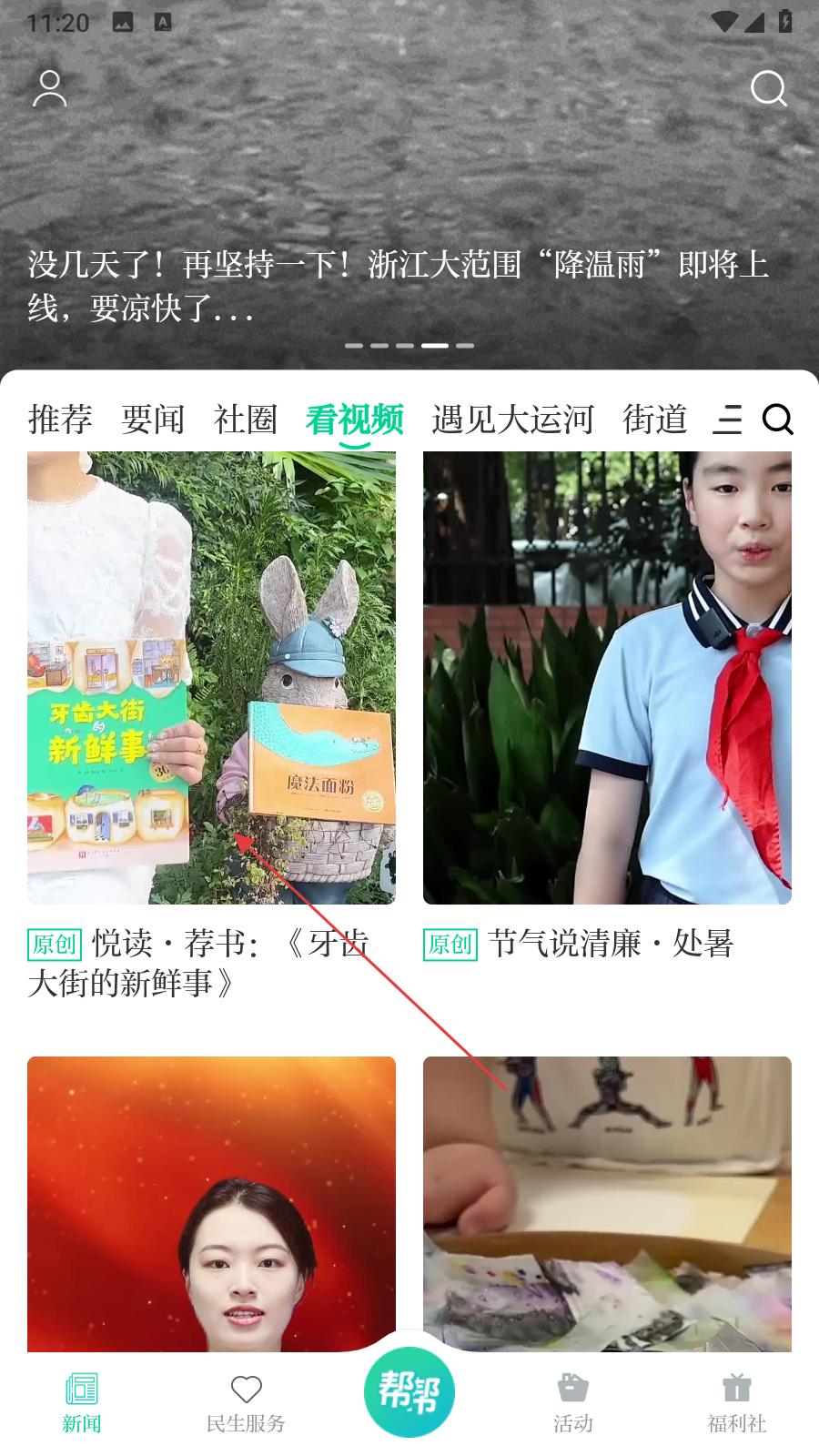Open the video with the female presenter
Viewport: 819px width, 1456px height.
tap(211, 1203)
